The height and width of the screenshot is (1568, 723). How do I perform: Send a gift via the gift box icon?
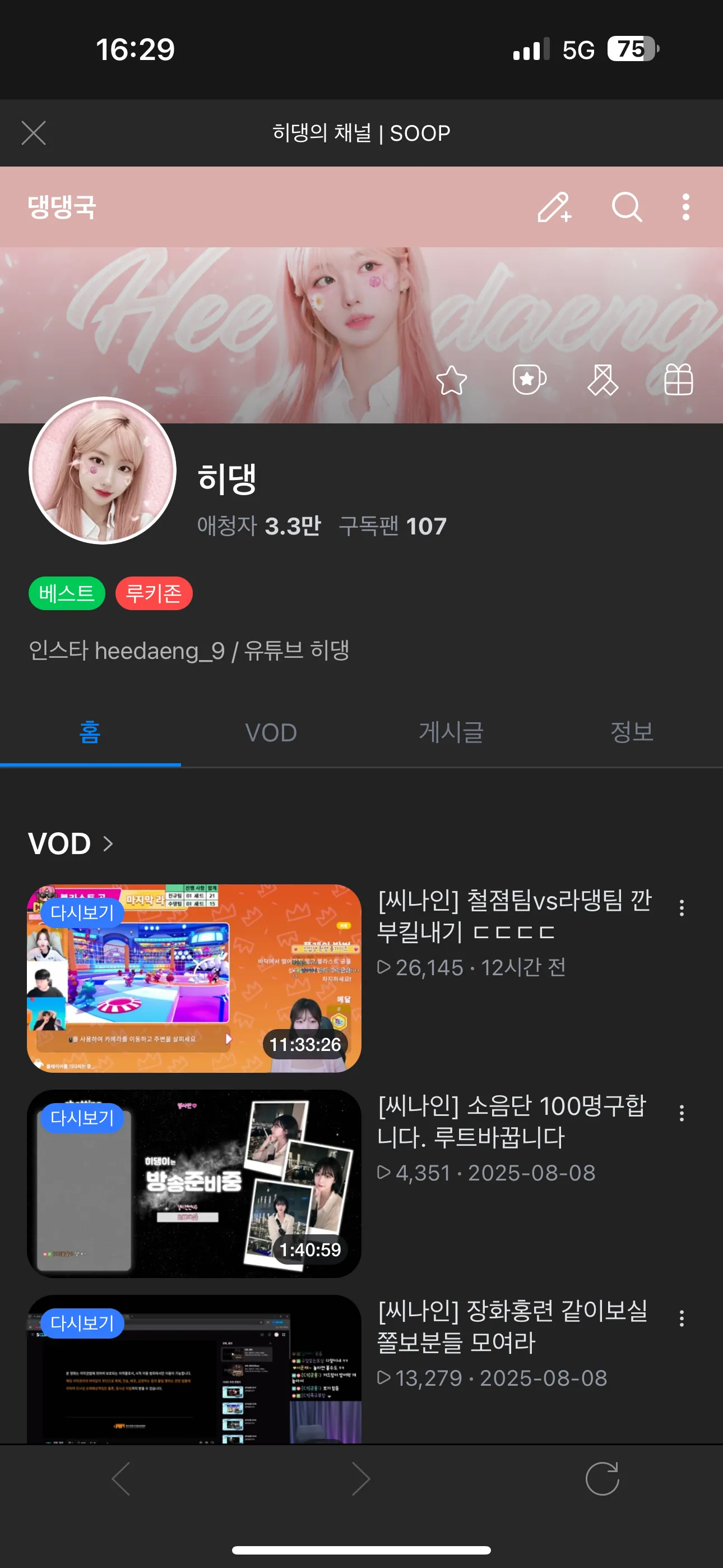pos(678,380)
